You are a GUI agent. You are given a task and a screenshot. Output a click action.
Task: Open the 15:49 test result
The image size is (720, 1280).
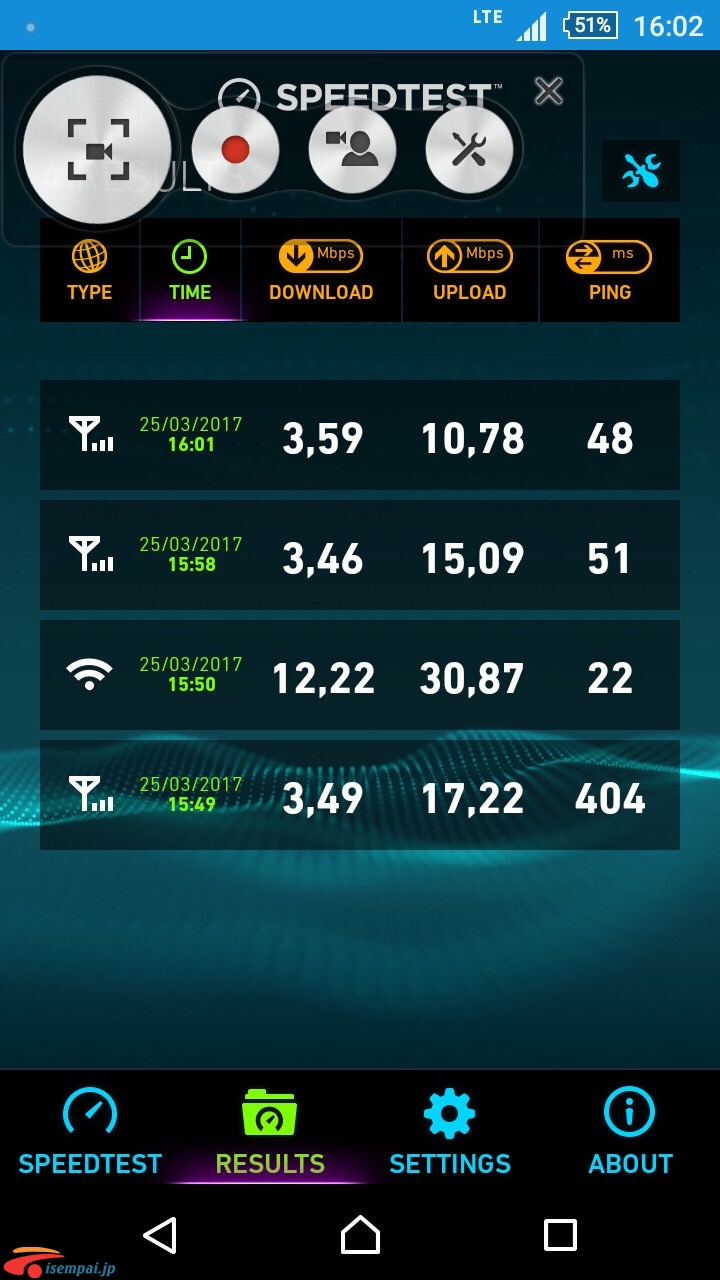pos(360,795)
